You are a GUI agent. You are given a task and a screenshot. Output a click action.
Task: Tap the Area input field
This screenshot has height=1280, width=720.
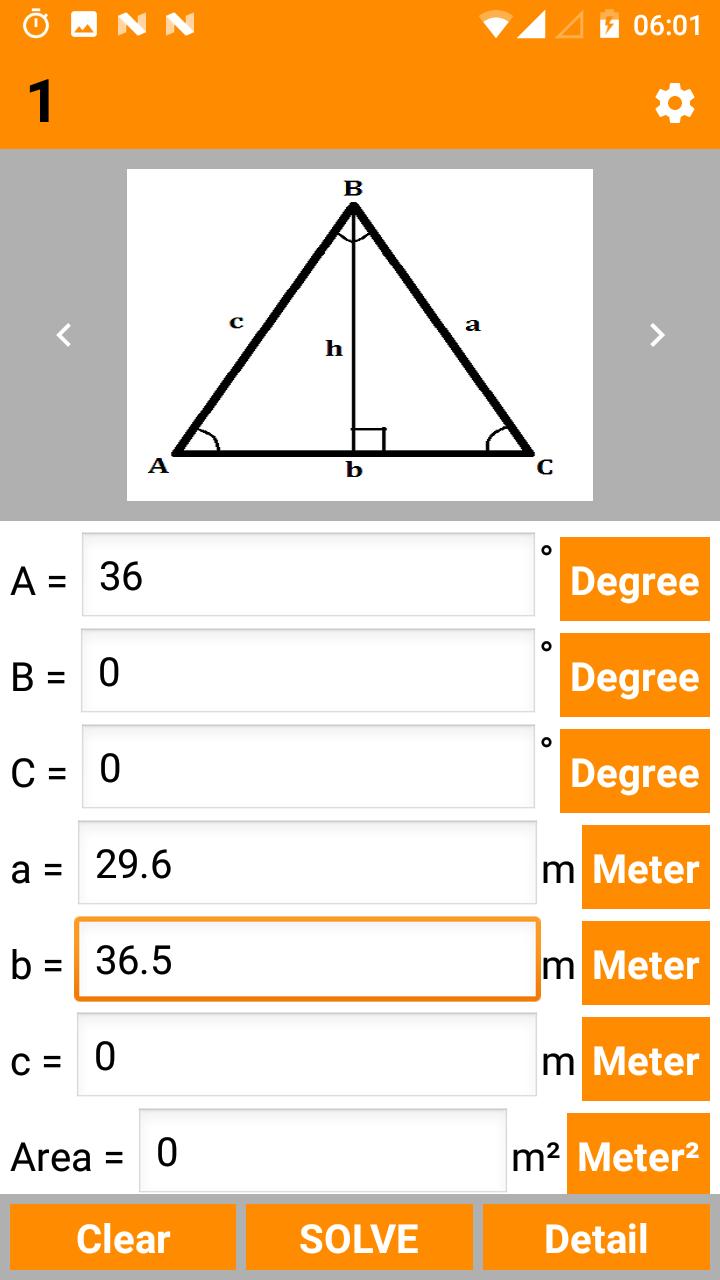click(x=323, y=1151)
